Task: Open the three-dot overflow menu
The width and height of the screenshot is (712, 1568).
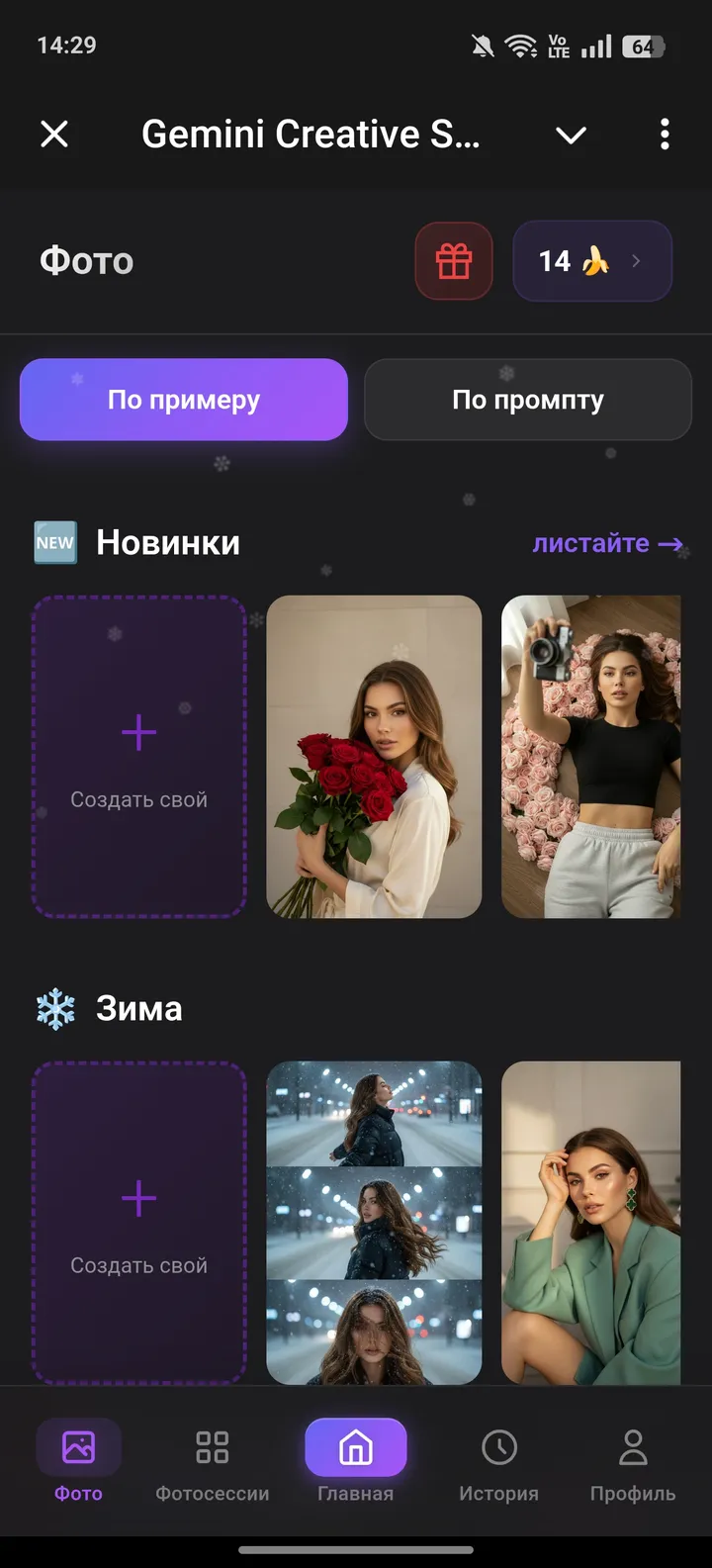Action: pyautogui.click(x=665, y=135)
